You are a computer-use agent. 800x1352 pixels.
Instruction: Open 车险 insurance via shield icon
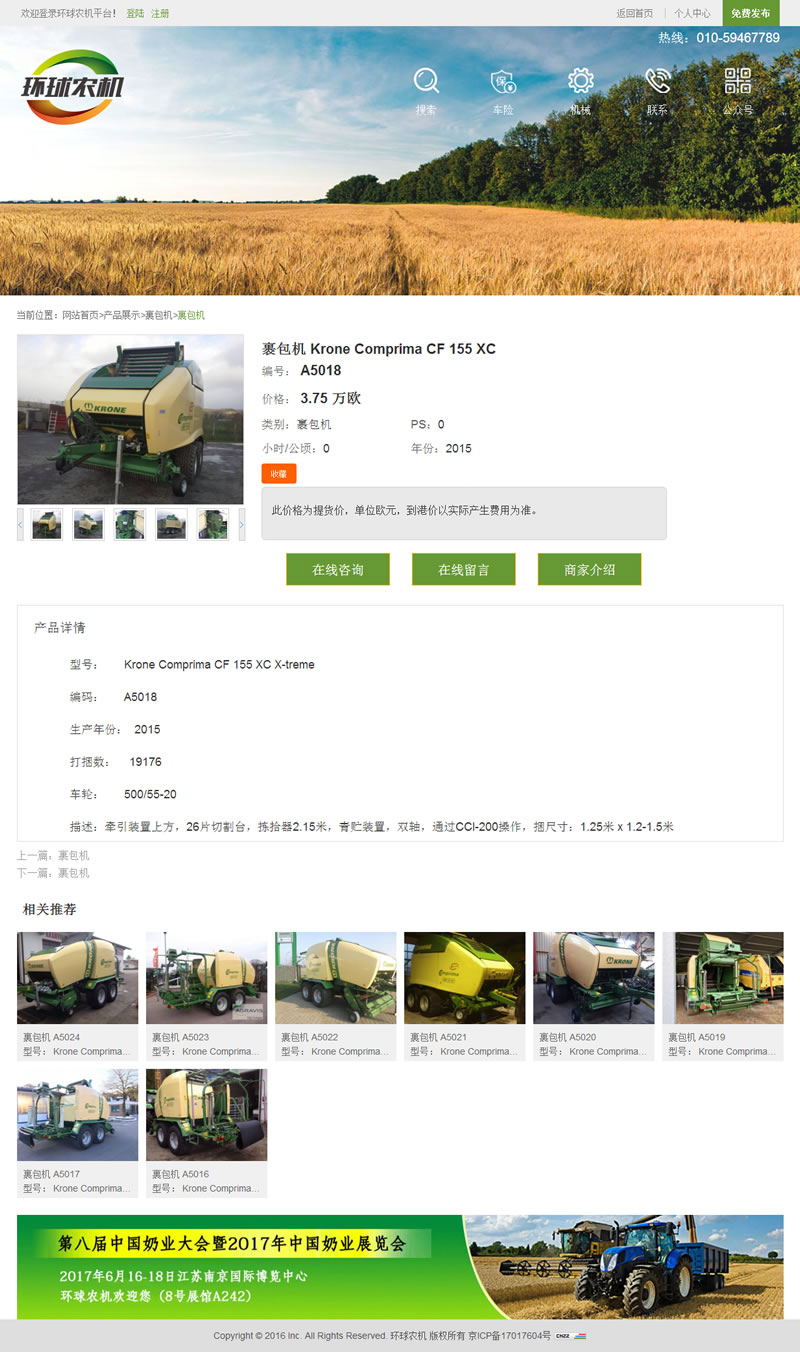(503, 85)
